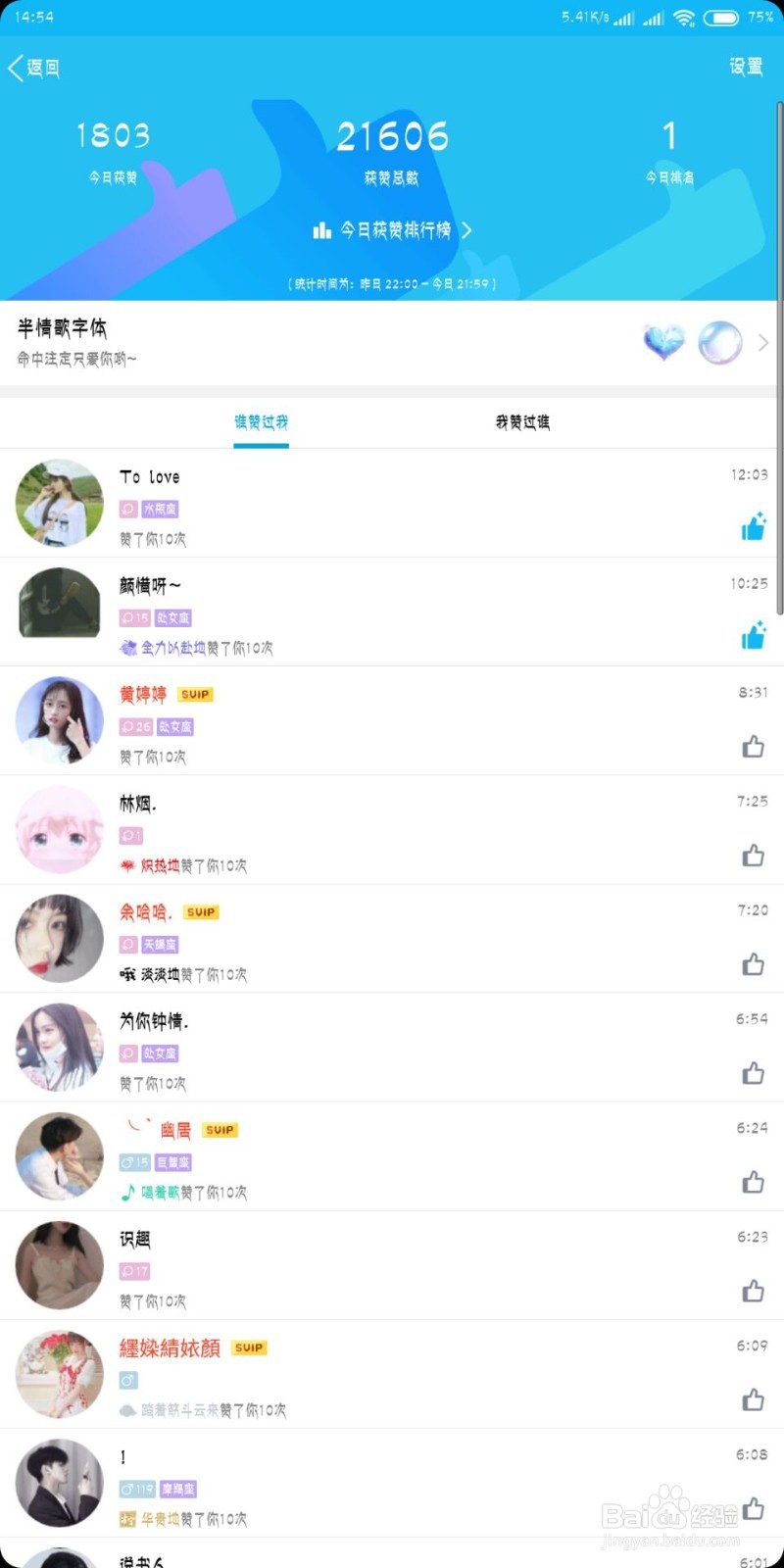This screenshot has height=1568, width=784.
Task: Open the 半情歌字体 row
Action: click(x=392, y=343)
